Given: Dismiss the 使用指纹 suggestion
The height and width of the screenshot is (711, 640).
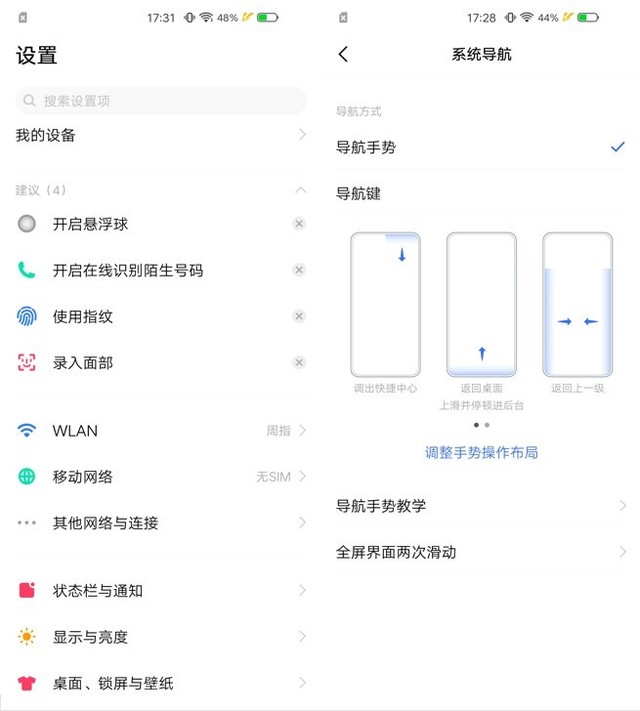Looking at the screenshot, I should click(x=298, y=316).
